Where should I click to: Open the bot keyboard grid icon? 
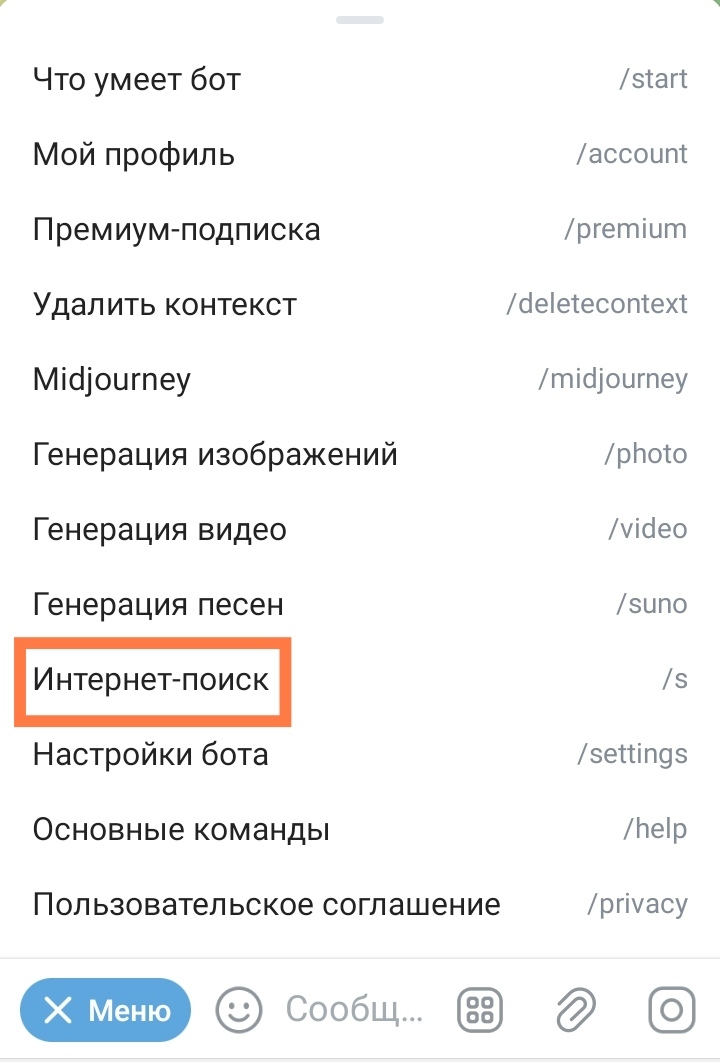480,1010
